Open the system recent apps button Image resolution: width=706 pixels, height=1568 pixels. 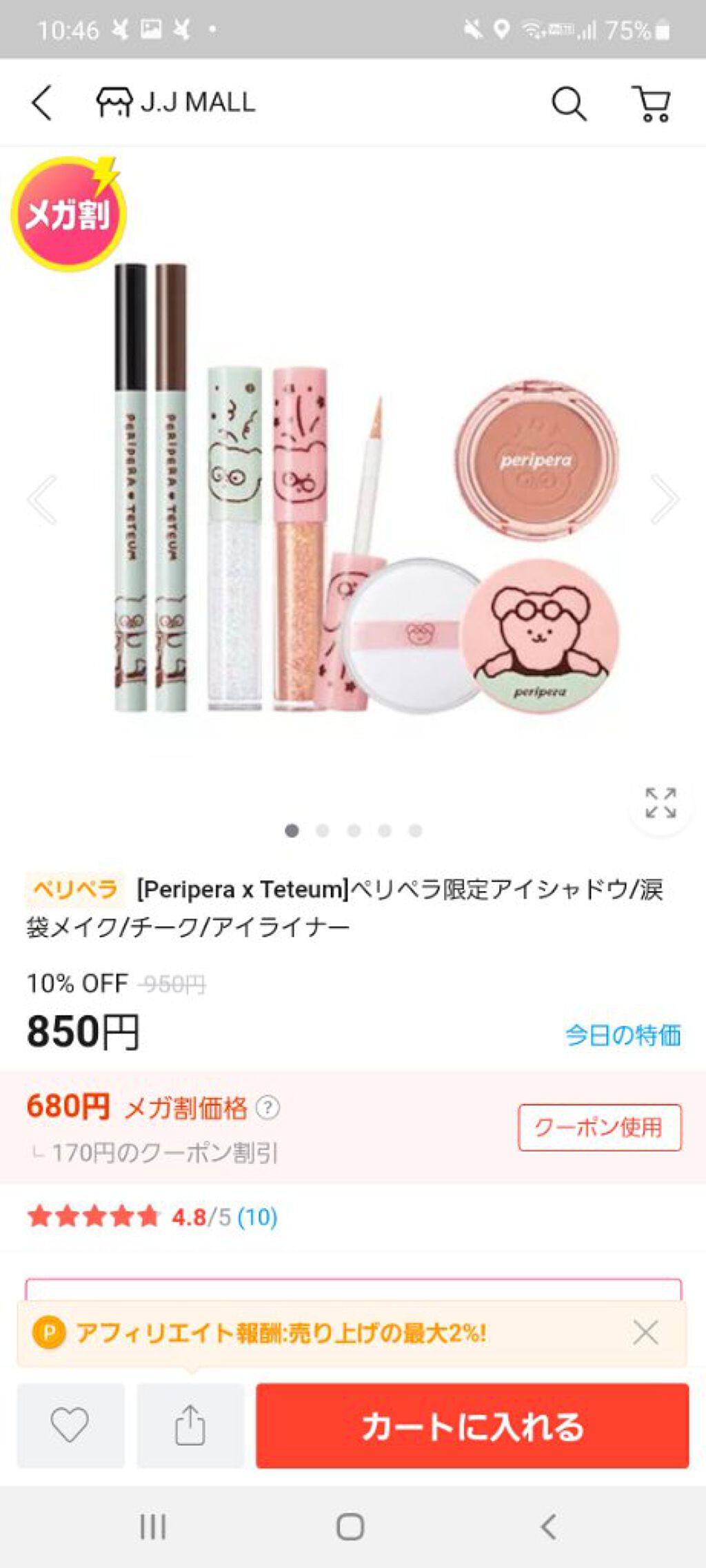(x=152, y=1527)
